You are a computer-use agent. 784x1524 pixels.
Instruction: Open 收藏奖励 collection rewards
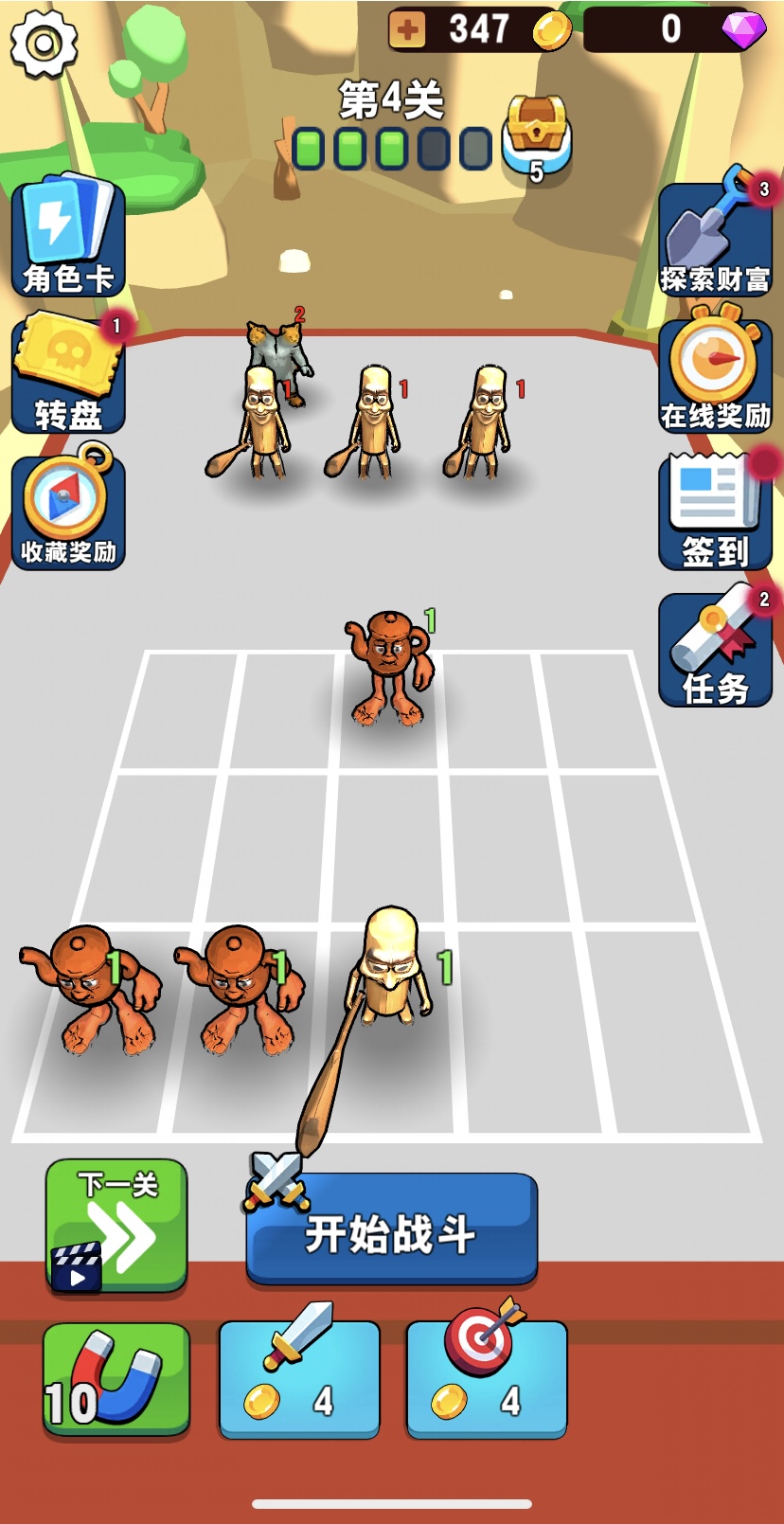click(x=68, y=511)
